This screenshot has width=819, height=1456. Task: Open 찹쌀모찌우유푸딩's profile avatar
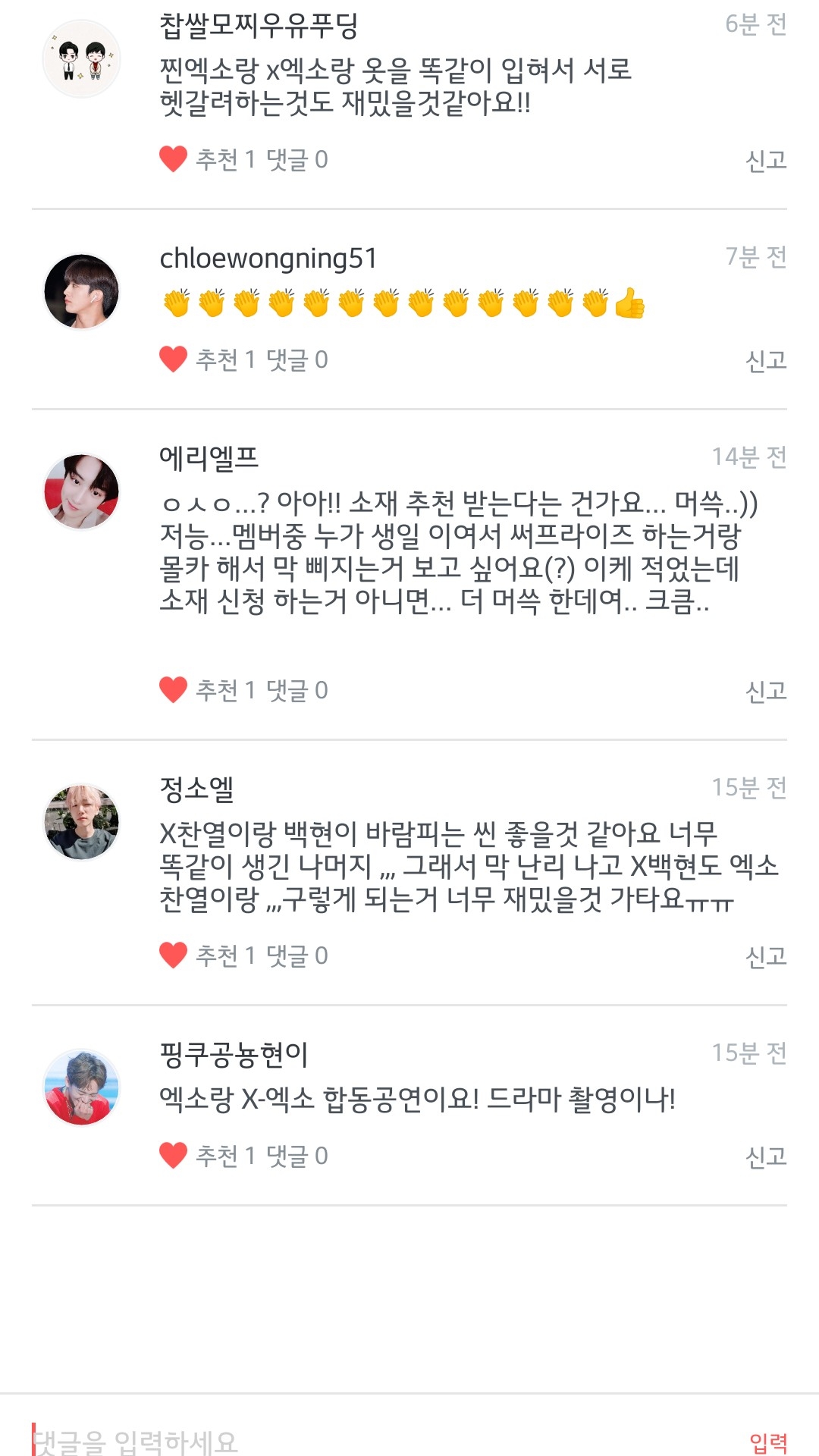(x=82, y=59)
